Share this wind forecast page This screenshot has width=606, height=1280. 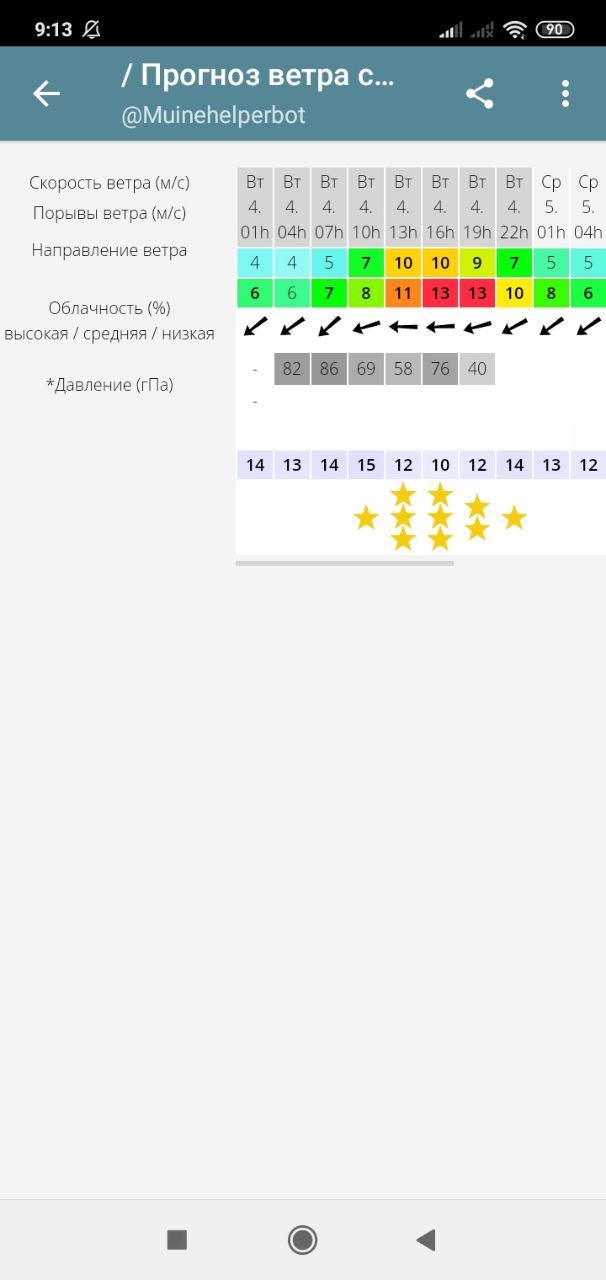[x=480, y=94]
